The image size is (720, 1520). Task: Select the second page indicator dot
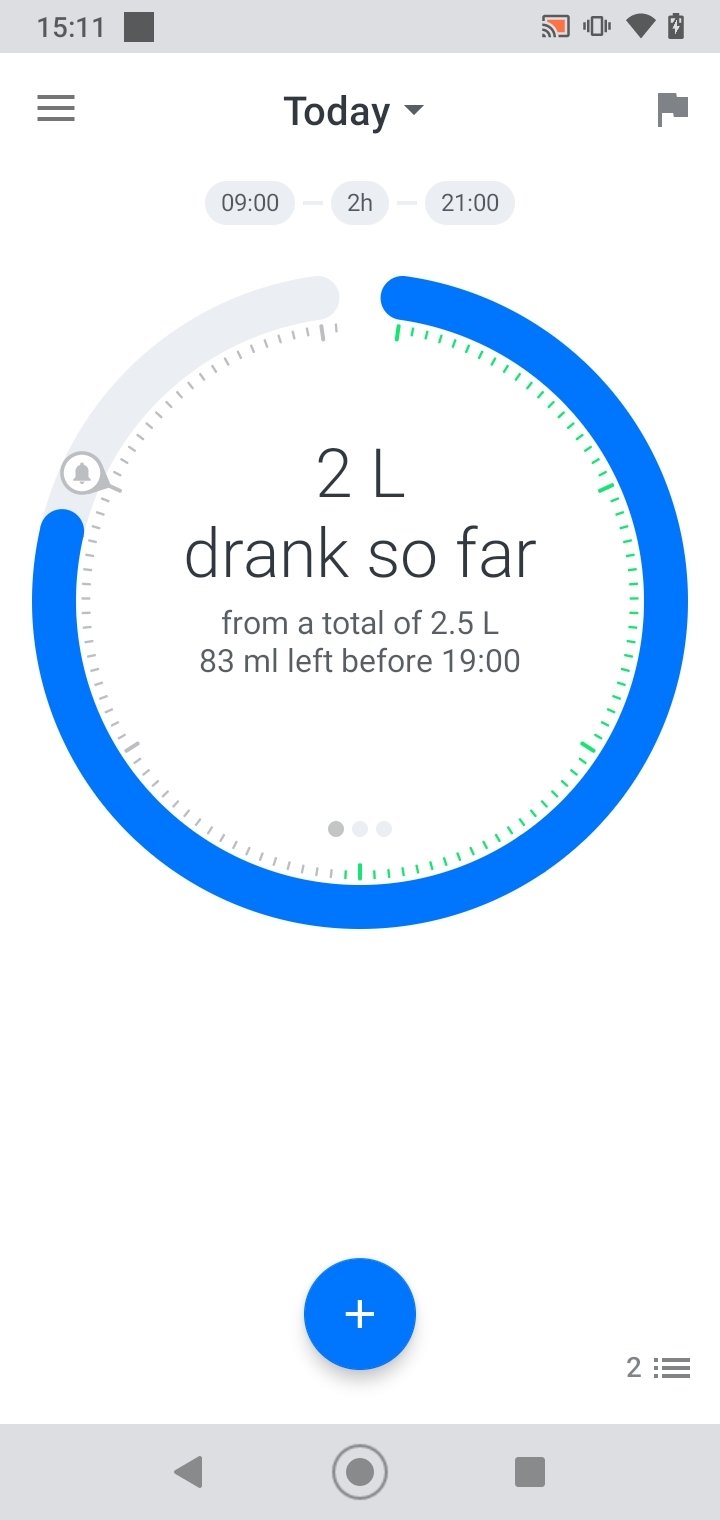pyautogui.click(x=360, y=829)
